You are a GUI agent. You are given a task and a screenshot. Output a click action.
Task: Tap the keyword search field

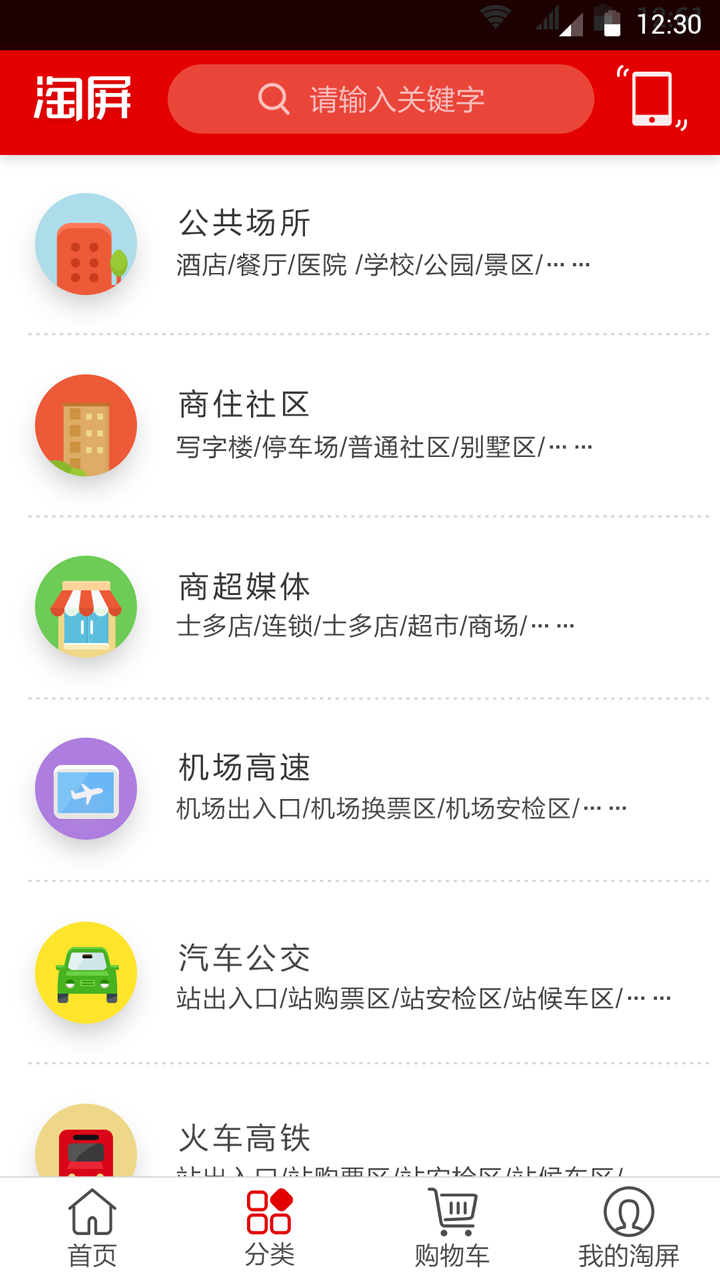(x=381, y=99)
